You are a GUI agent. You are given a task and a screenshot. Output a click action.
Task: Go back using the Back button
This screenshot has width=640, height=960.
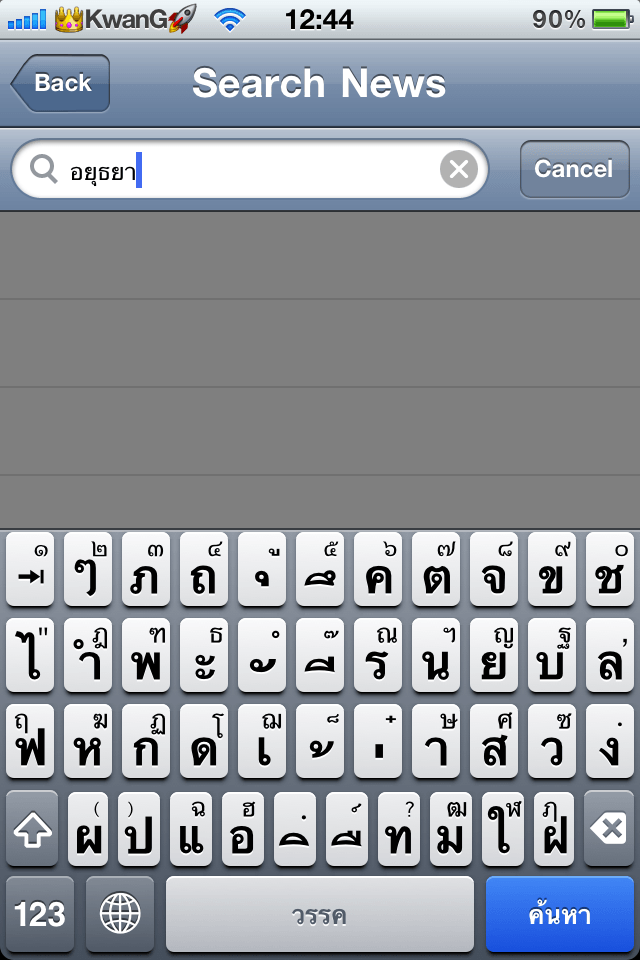(62, 84)
